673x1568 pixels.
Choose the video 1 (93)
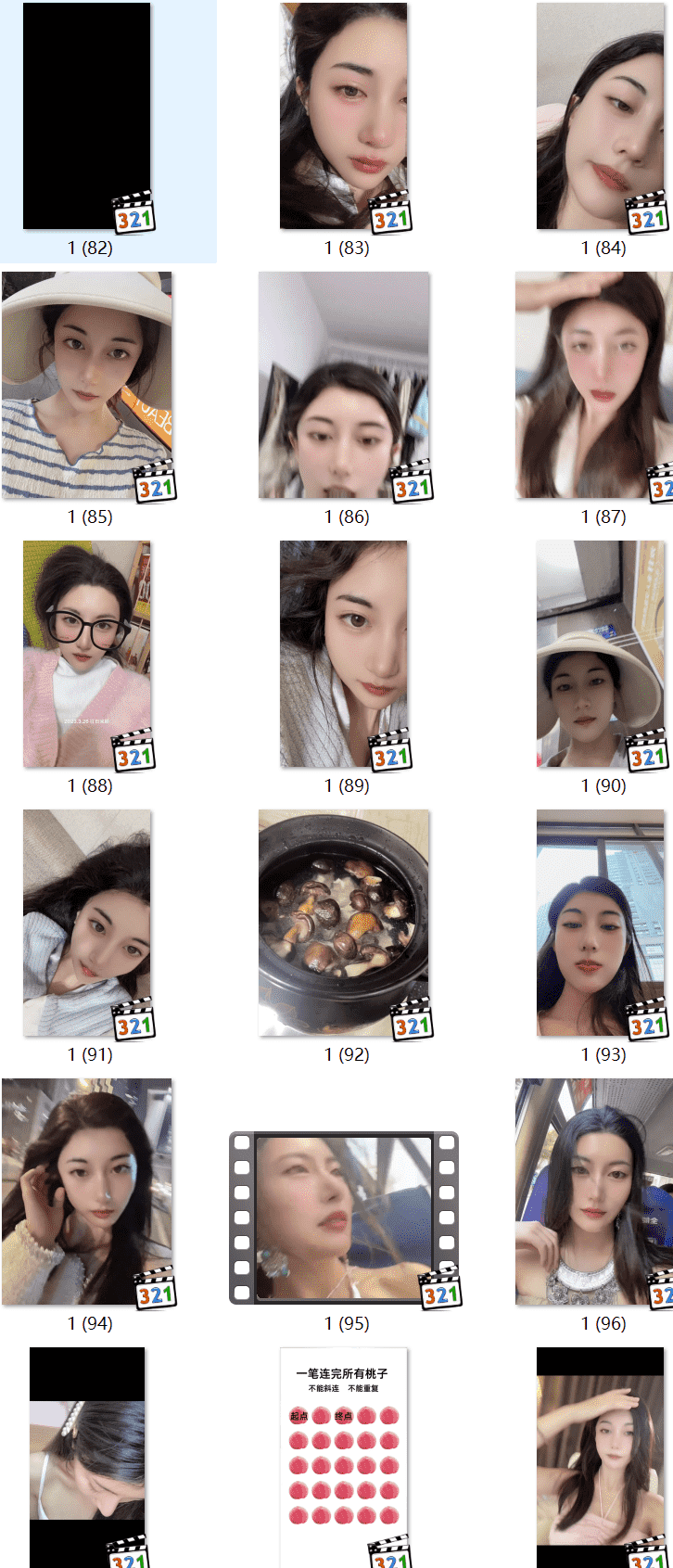(x=600, y=924)
